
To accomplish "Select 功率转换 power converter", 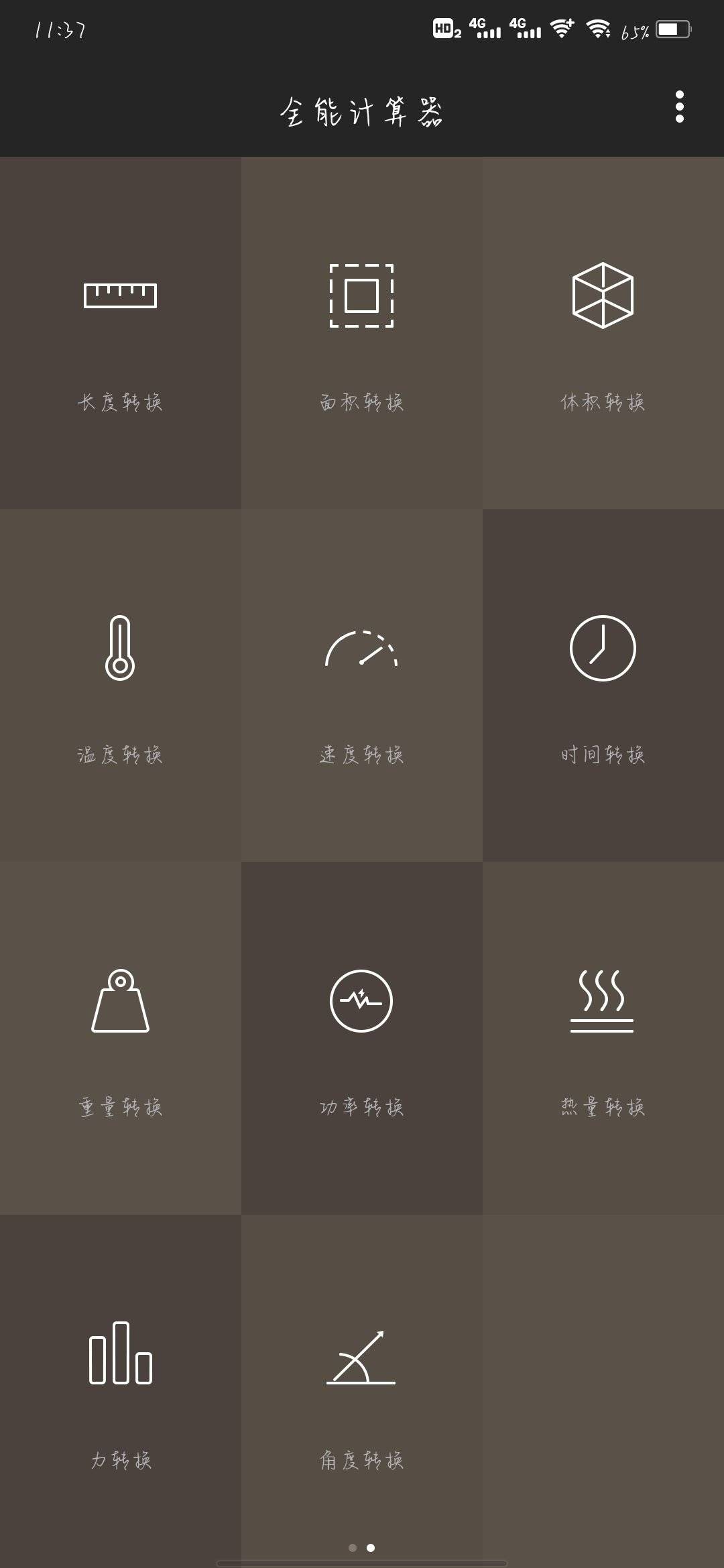I will pyautogui.click(x=362, y=1037).
